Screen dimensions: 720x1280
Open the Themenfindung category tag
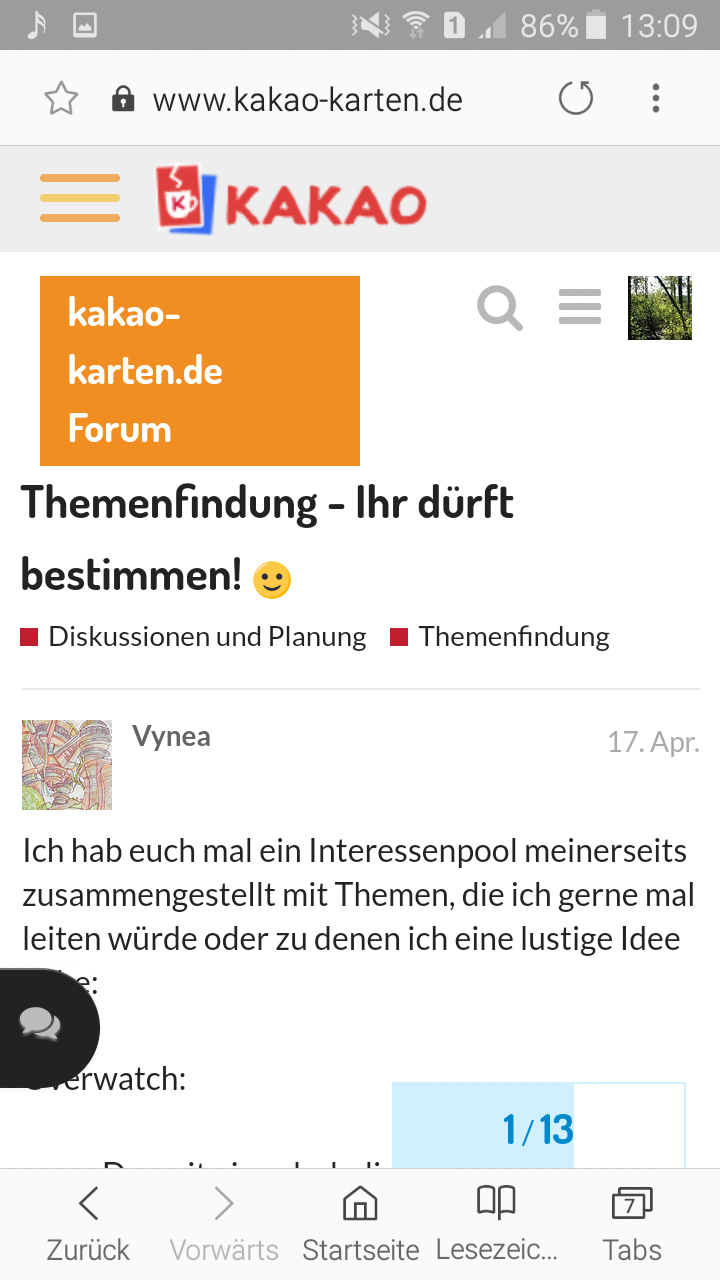pyautogui.click(x=513, y=637)
